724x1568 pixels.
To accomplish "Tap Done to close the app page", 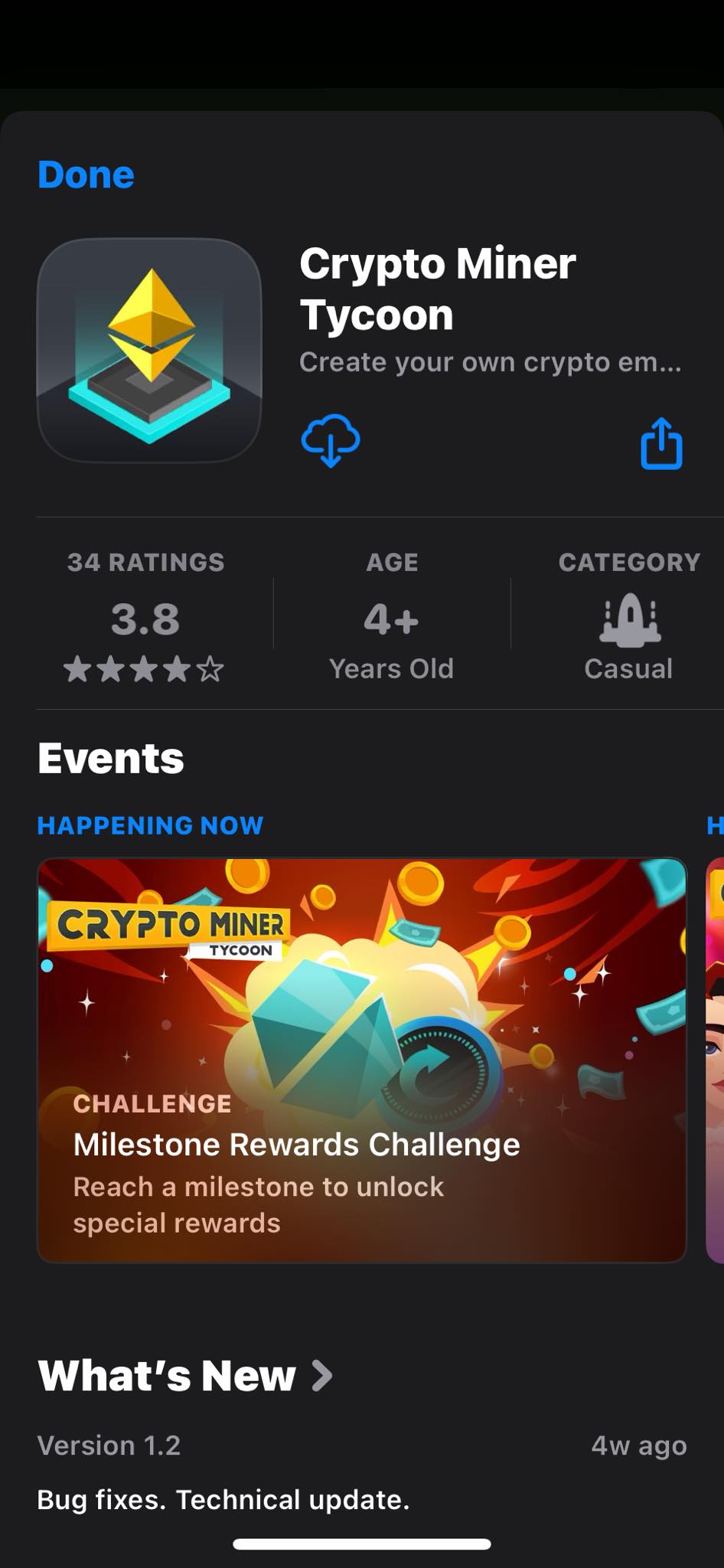I will point(86,175).
